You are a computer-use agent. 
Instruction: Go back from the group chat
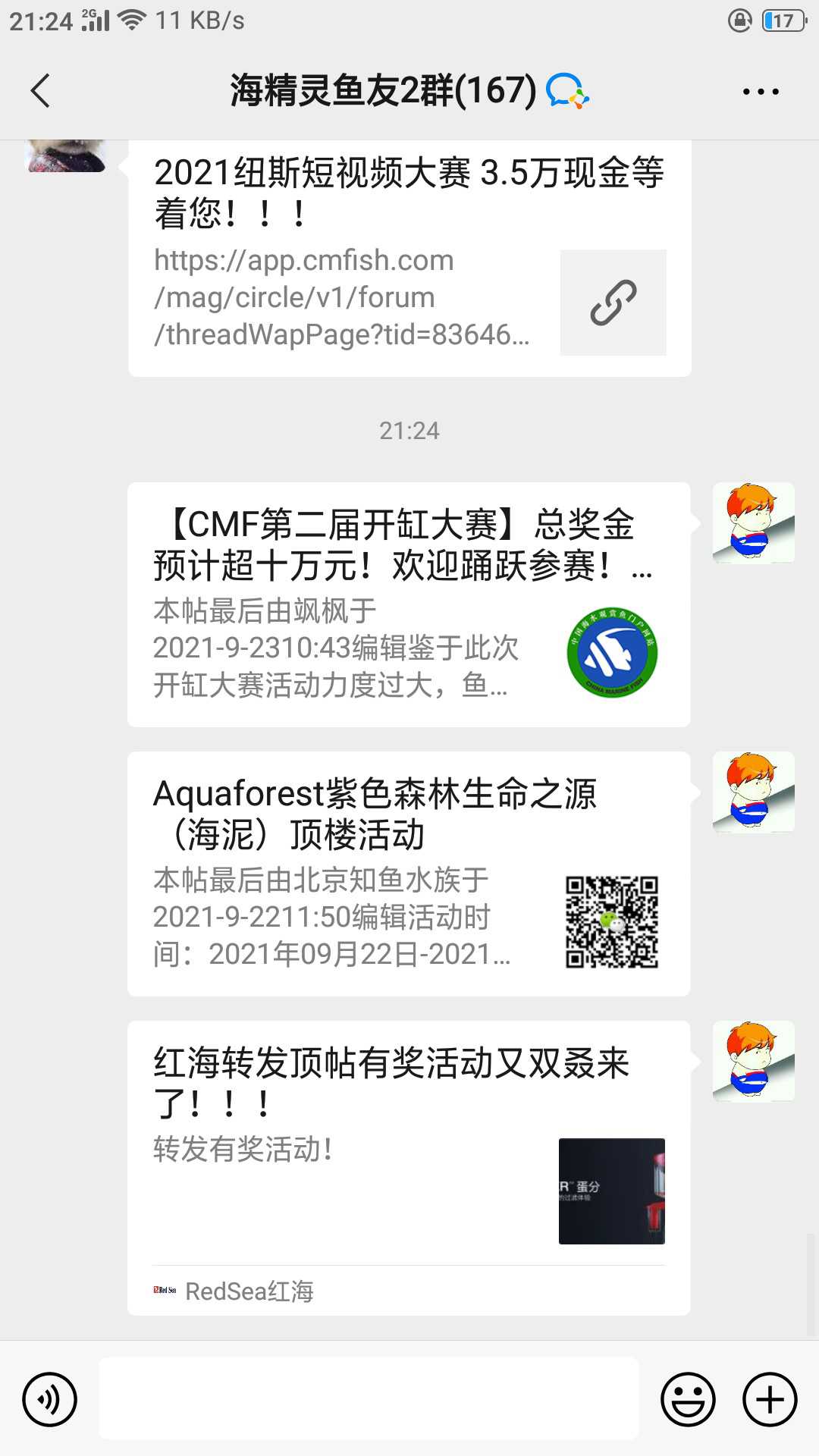41,92
